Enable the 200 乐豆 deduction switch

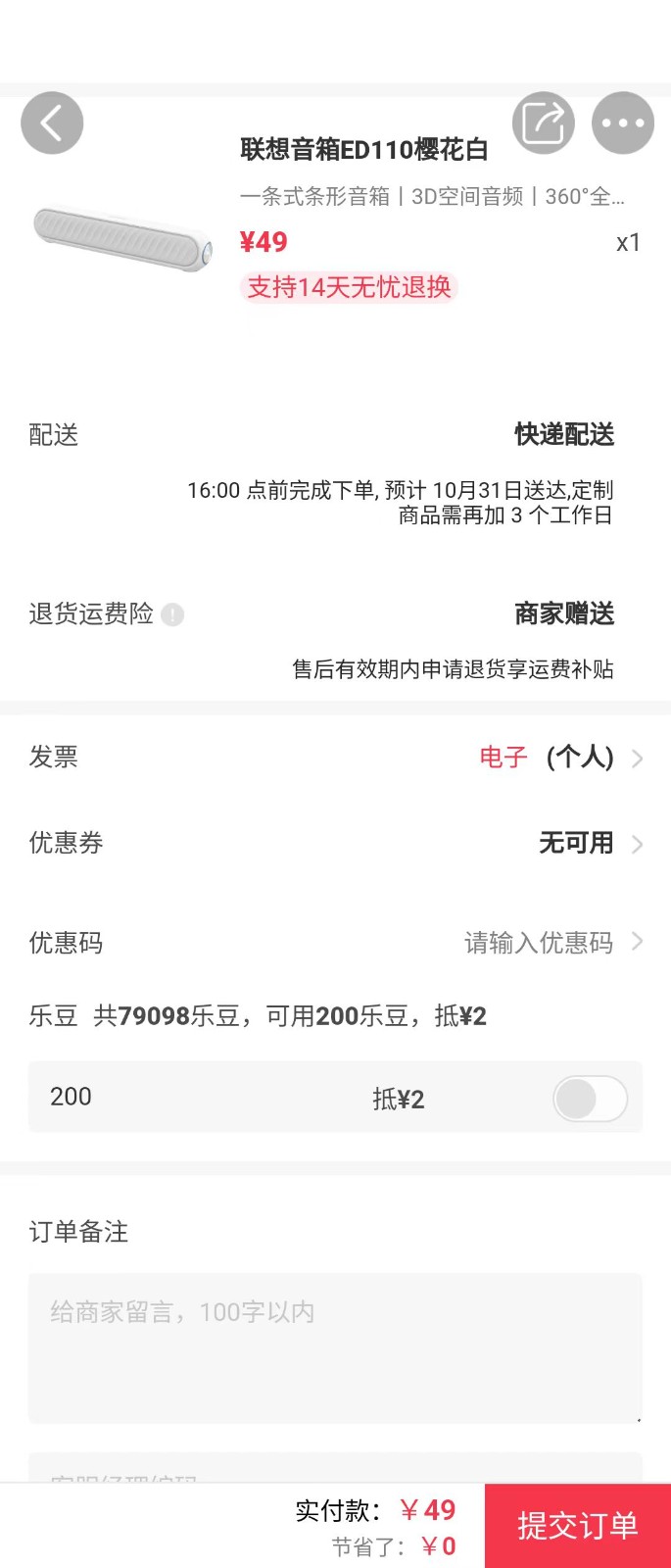590,1099
